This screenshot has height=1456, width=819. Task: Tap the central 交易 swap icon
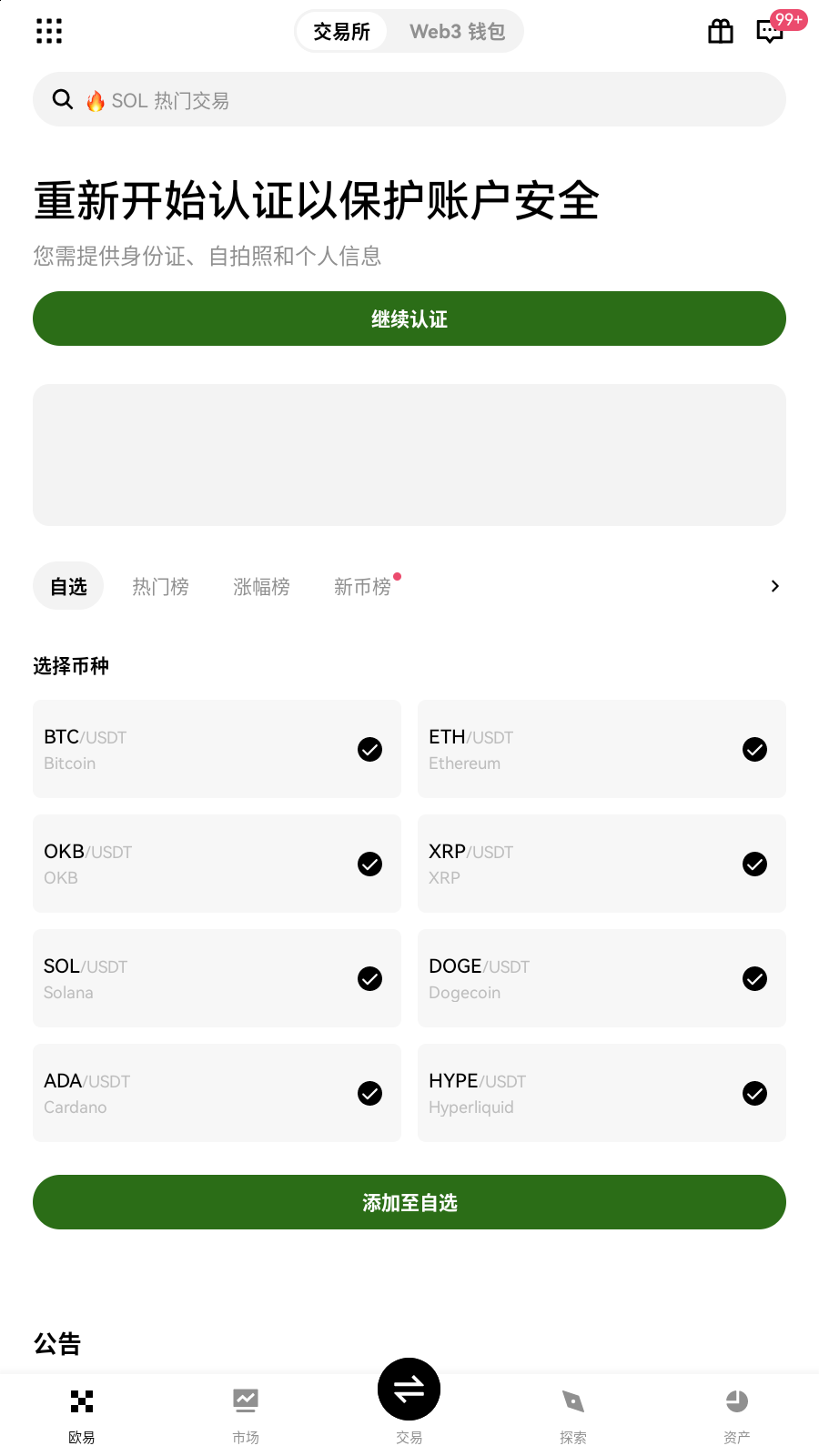pos(409,1389)
